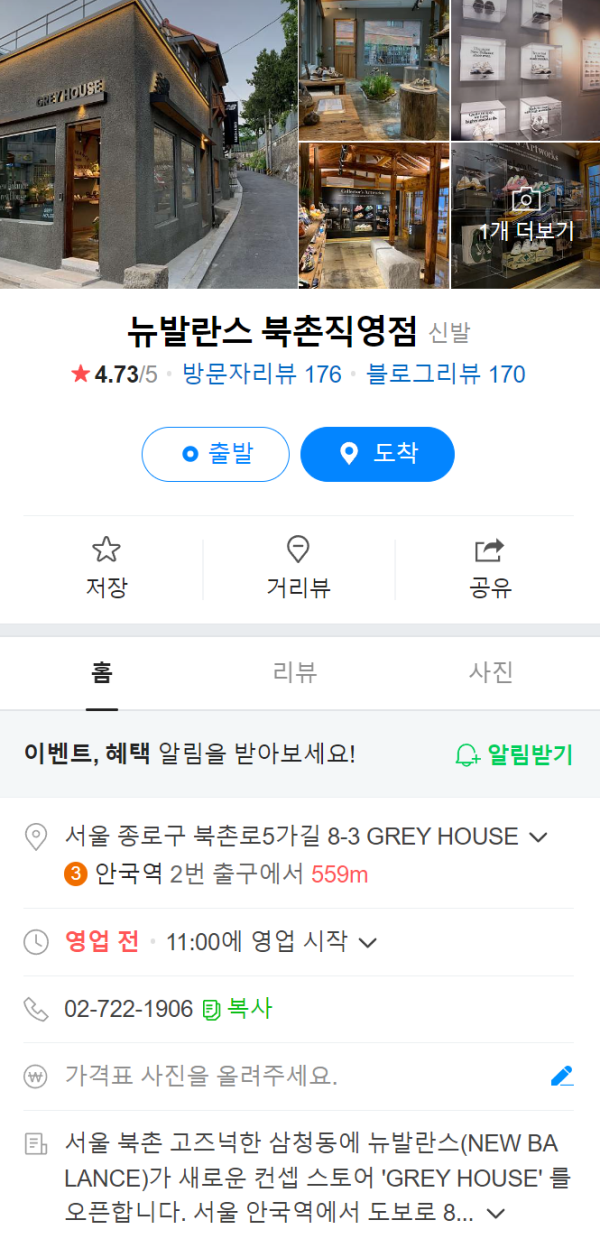Image resolution: width=600 pixels, height=1248 pixels.
Task: Open 거리뷰 street view
Action: click(298, 567)
